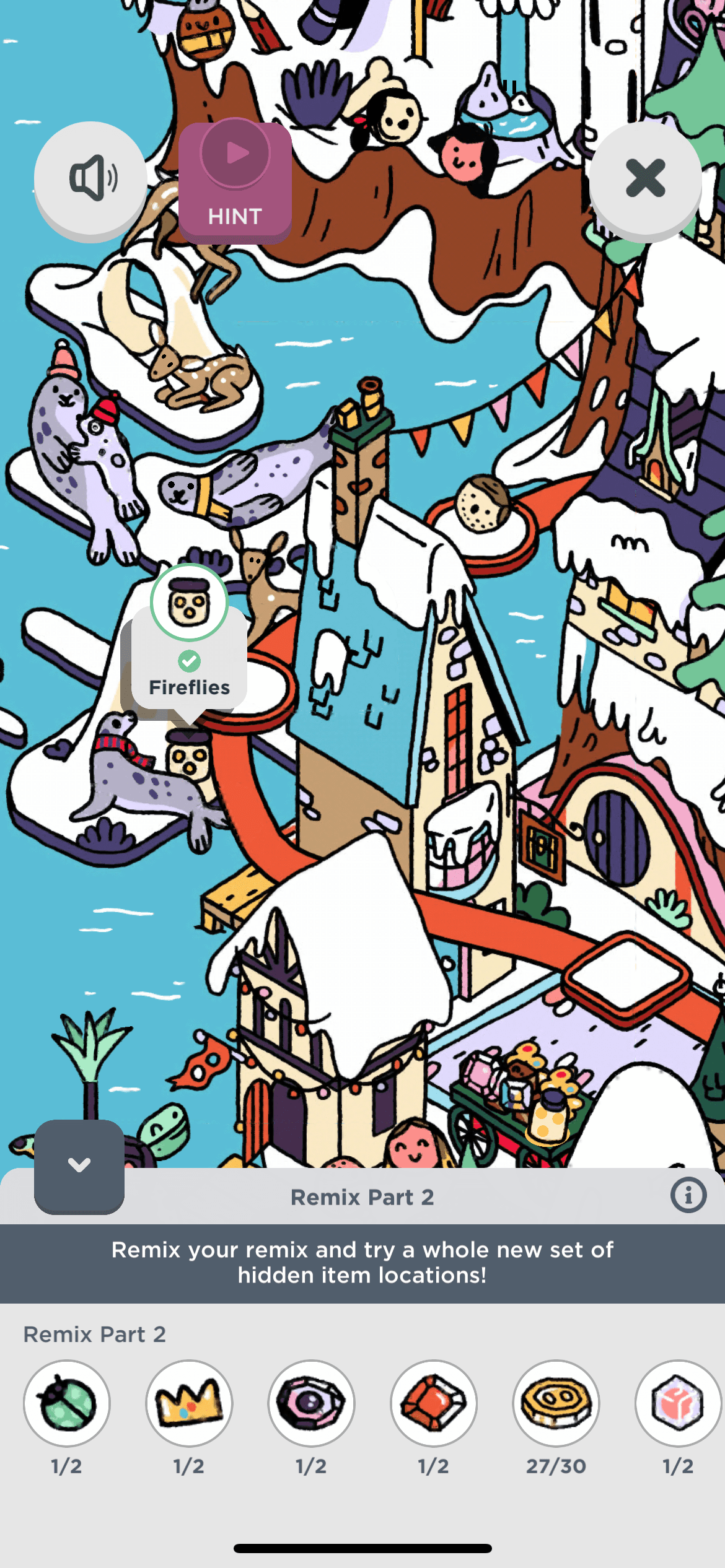Select the green ladybug item
Screen dimensions: 725x1568
[x=67, y=1403]
